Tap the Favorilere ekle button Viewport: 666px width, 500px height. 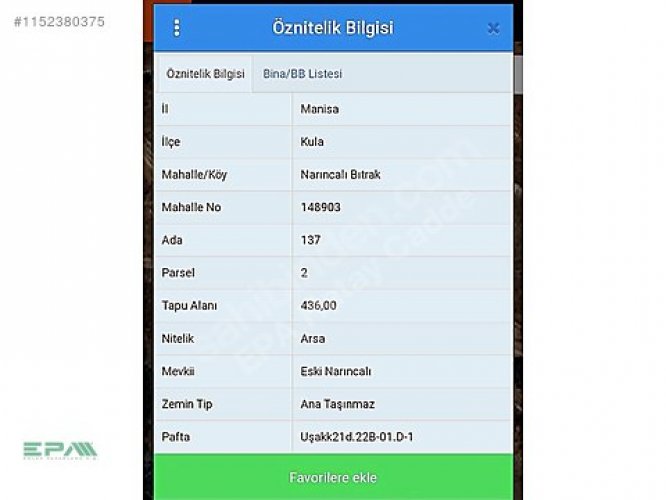pyautogui.click(x=333, y=477)
